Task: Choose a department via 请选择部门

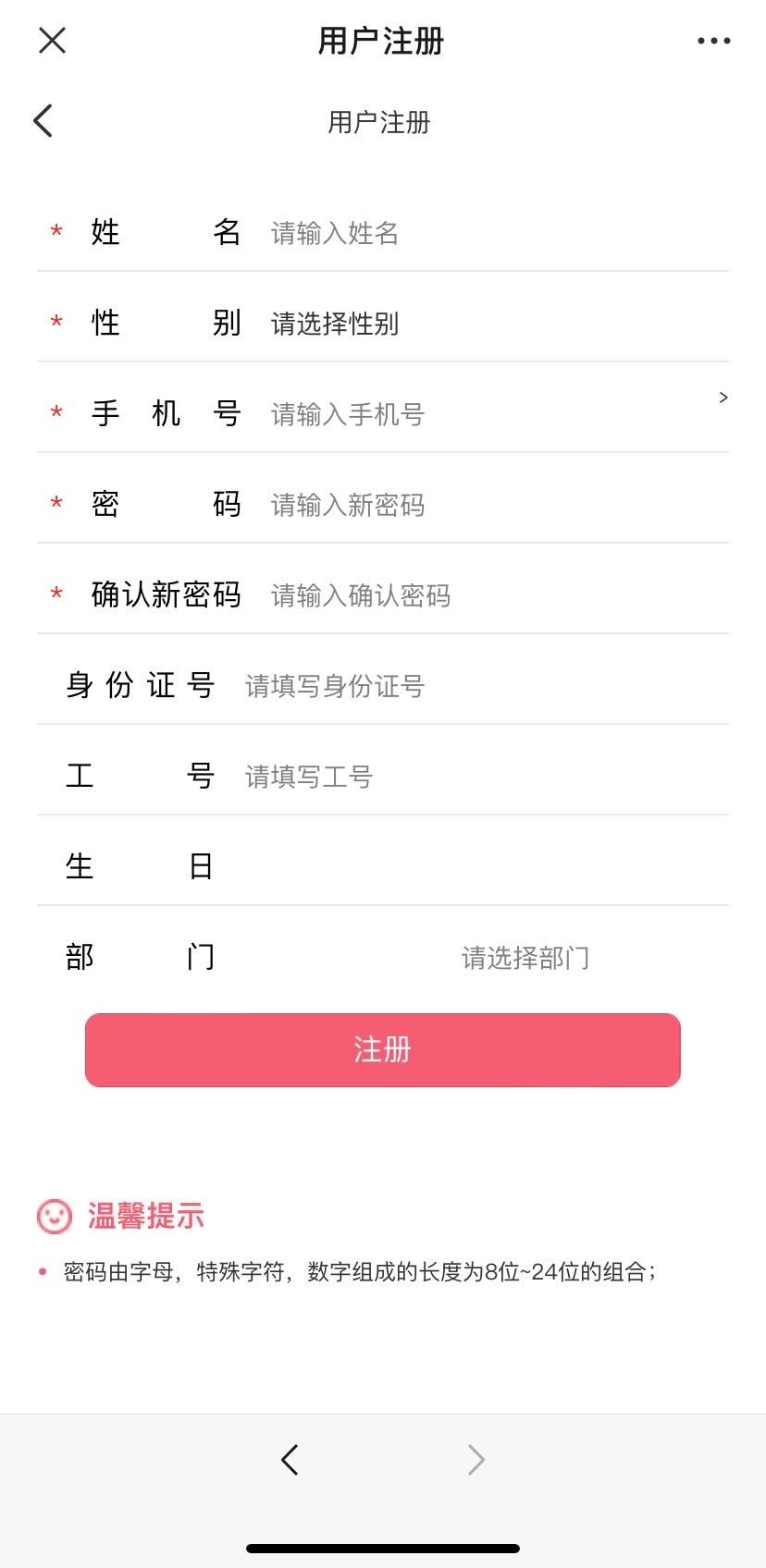Action: pos(525,958)
